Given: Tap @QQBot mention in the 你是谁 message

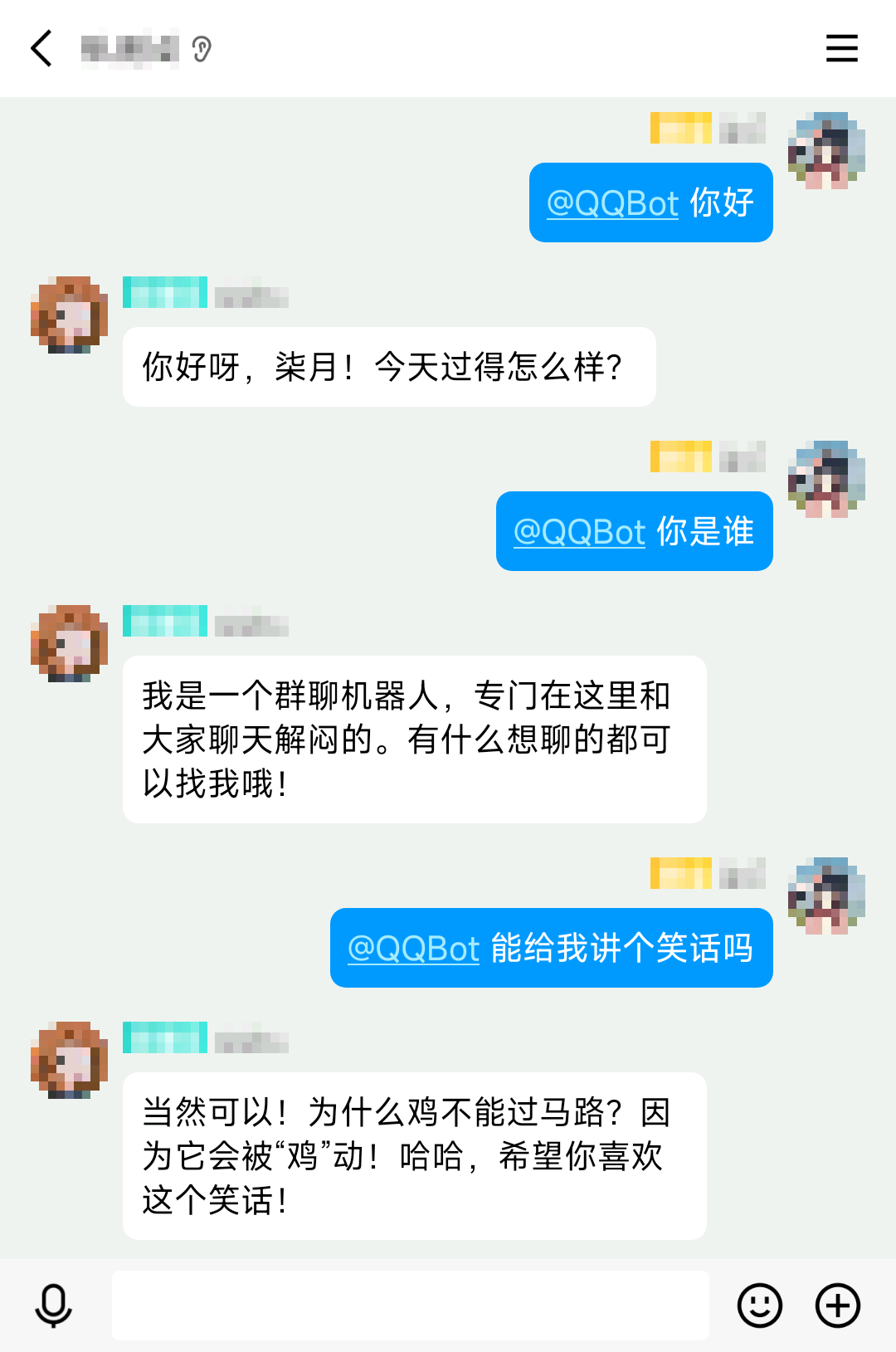Looking at the screenshot, I should (x=579, y=532).
